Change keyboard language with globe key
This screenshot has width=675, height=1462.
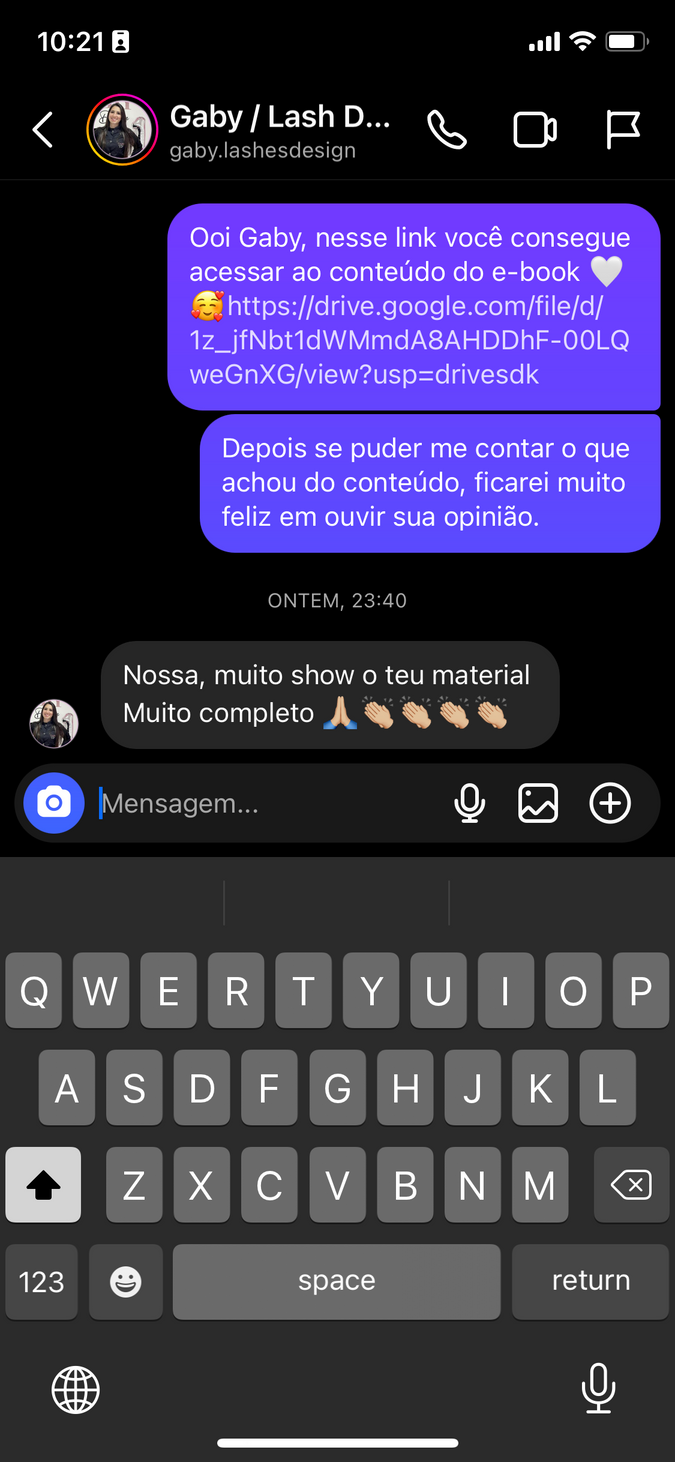coord(76,1389)
